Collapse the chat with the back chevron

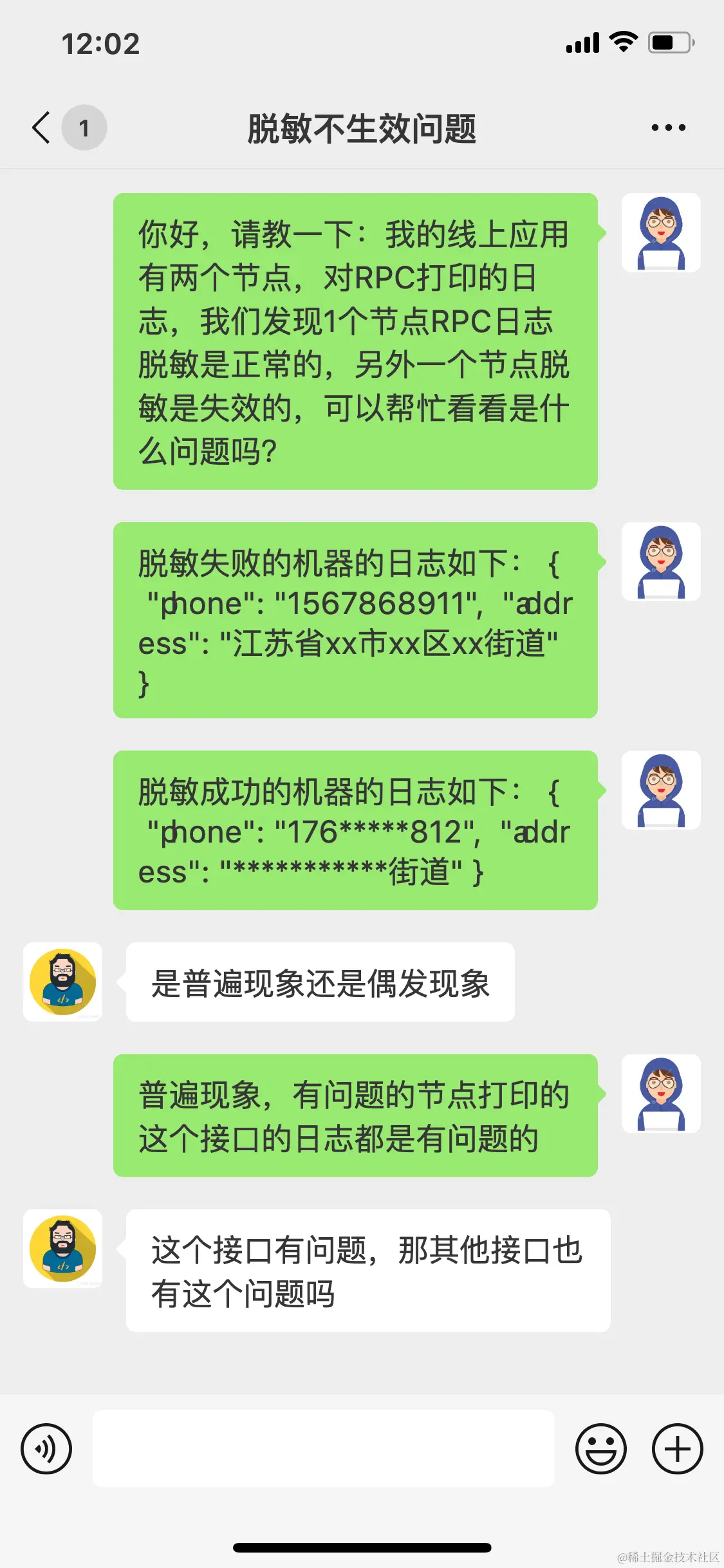pos(40,127)
